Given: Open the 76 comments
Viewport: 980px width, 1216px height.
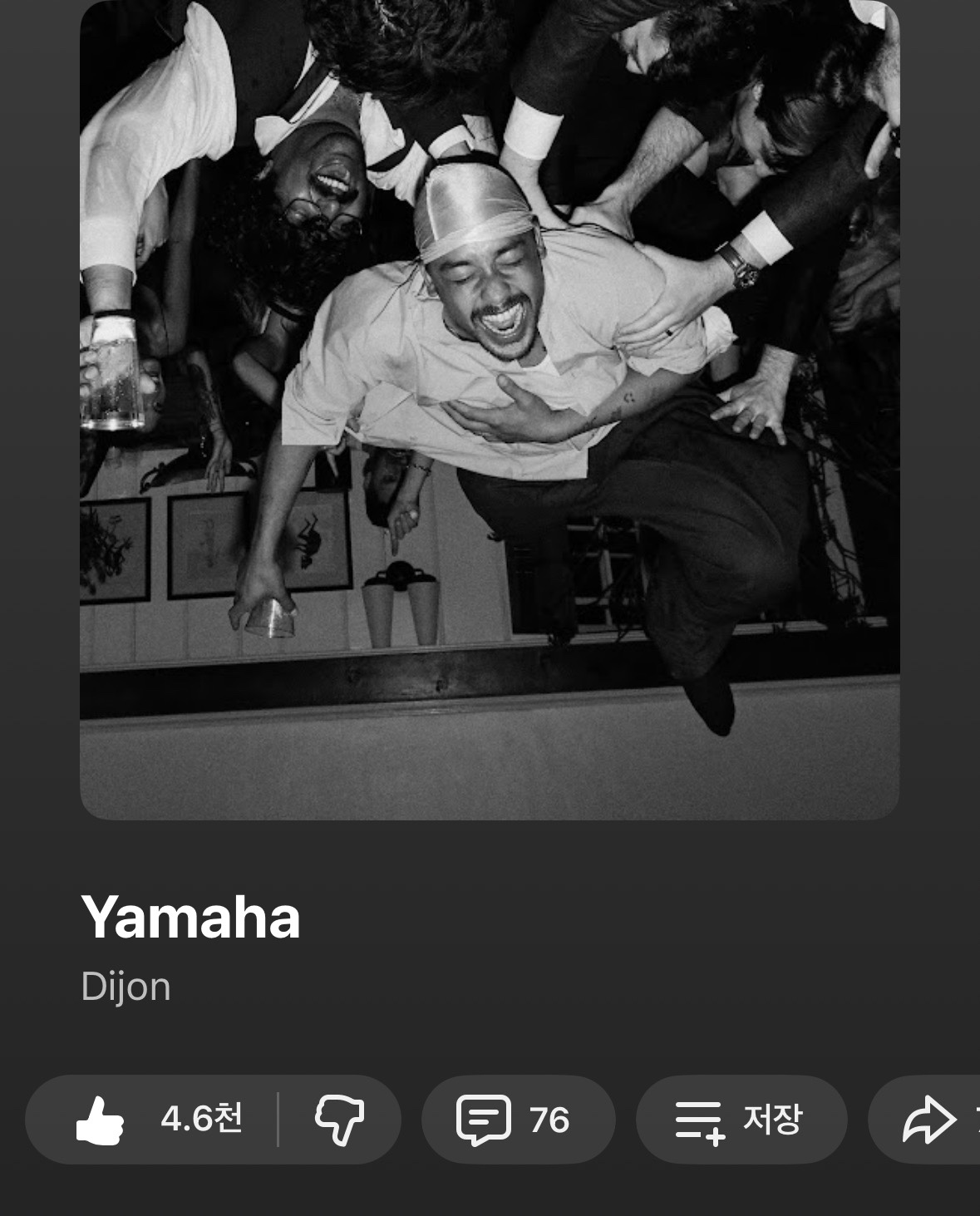Looking at the screenshot, I should [x=517, y=1120].
